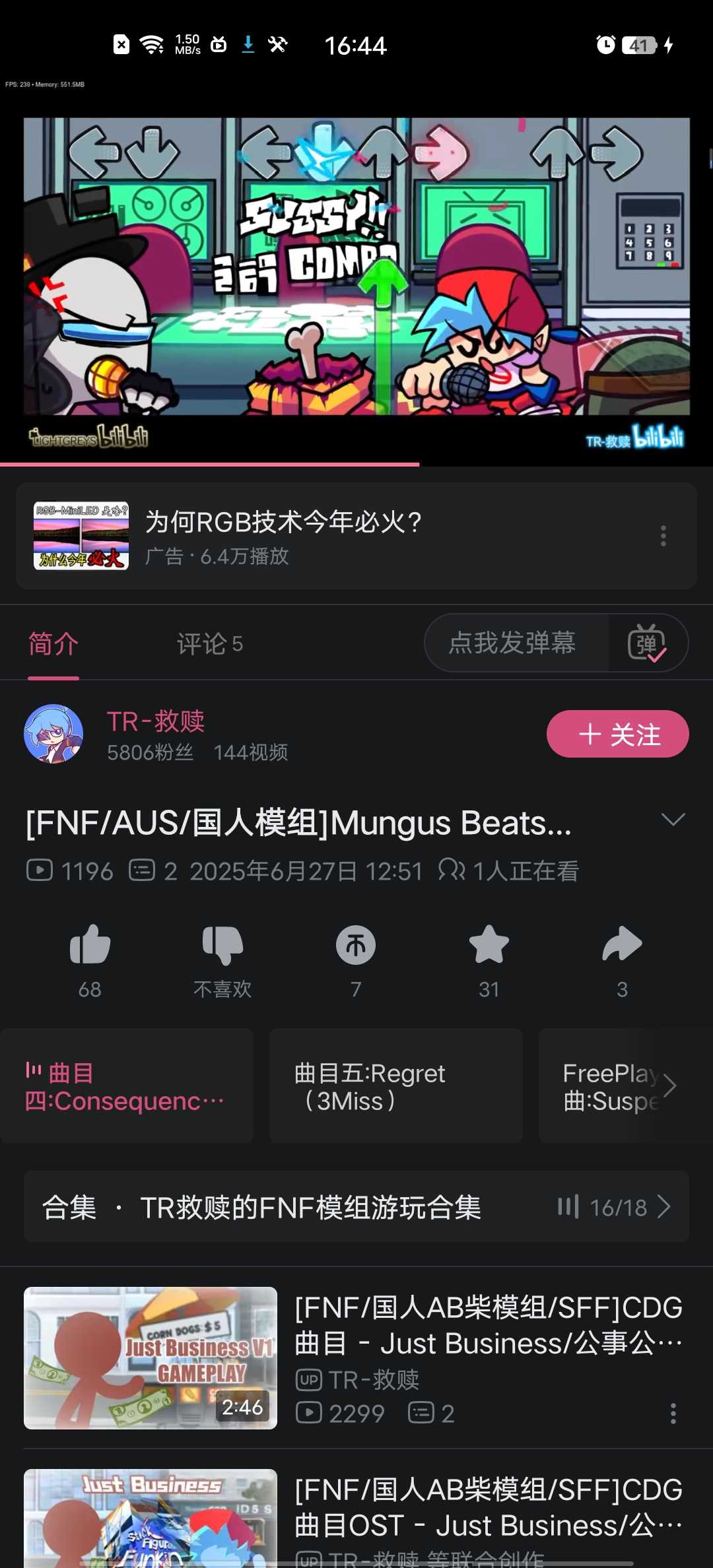Tap 点我发弹幕 input box

click(512, 643)
